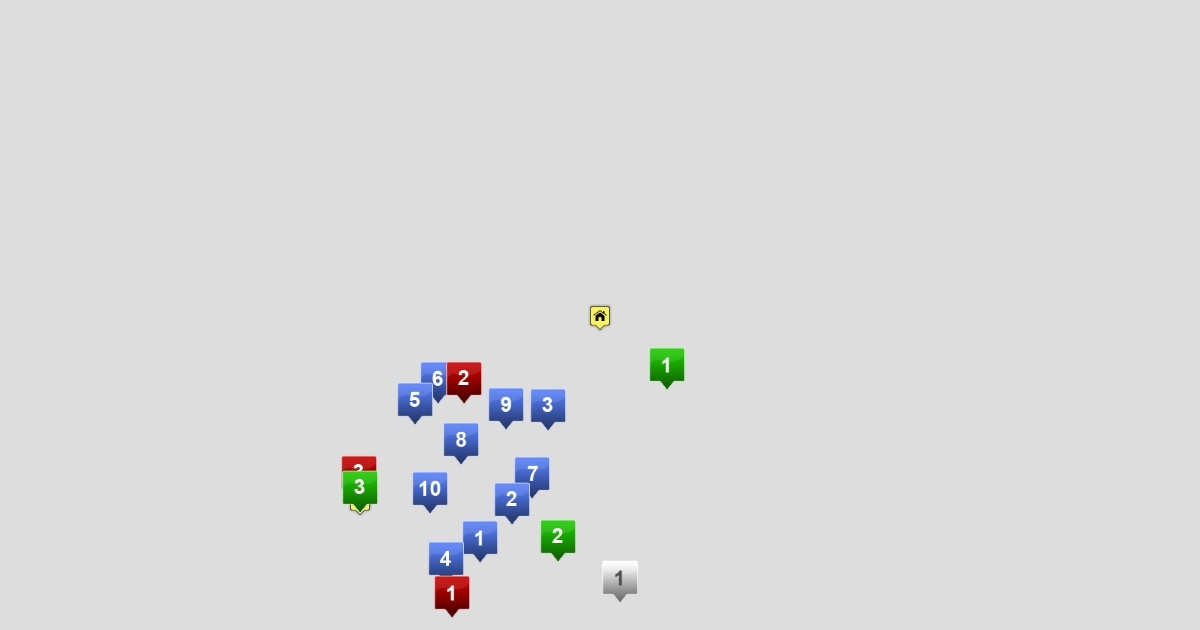Image resolution: width=1200 pixels, height=630 pixels.
Task: Select the gray marker numbered 1
Action: (x=620, y=580)
